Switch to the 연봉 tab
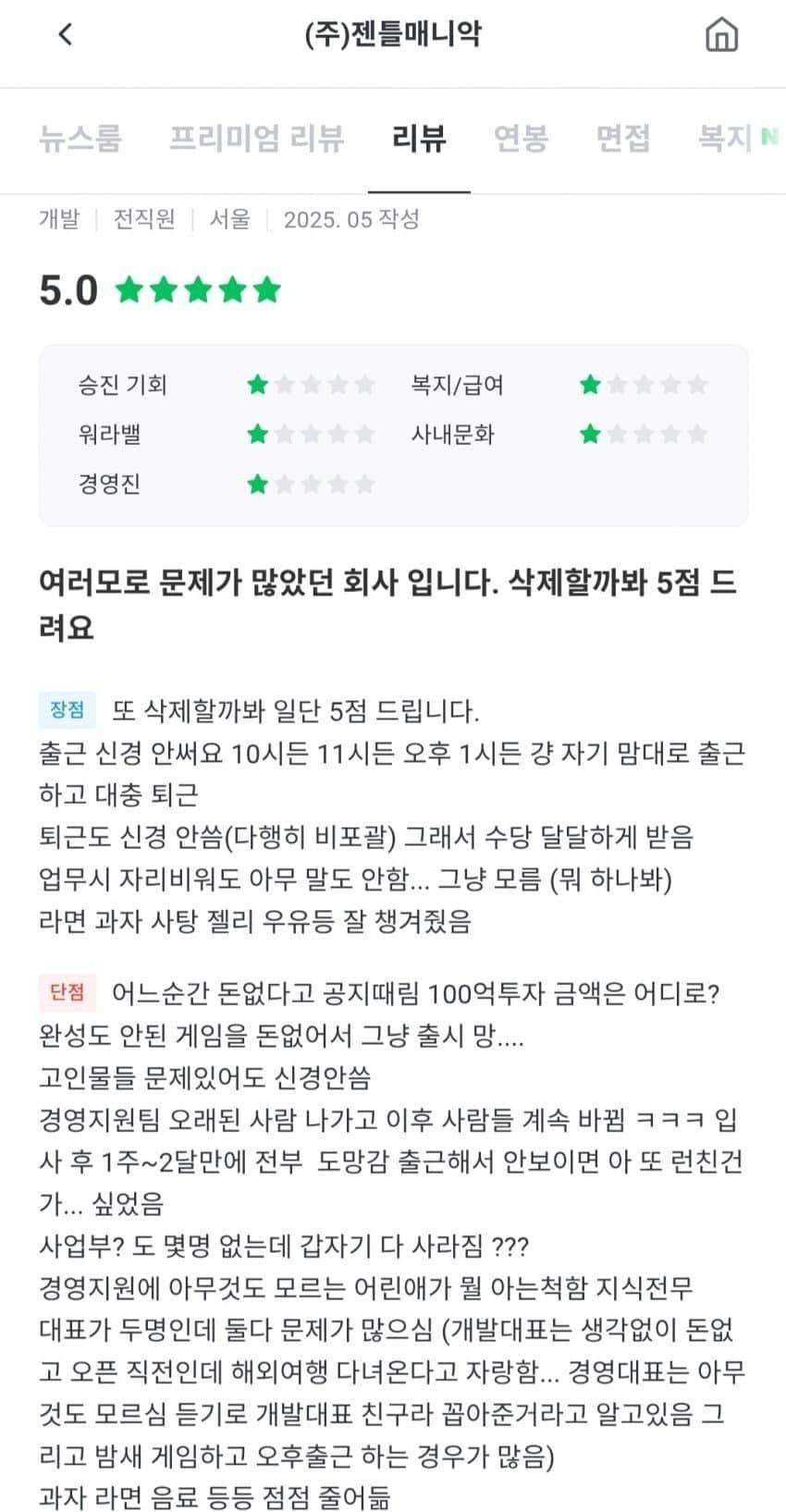 point(521,139)
